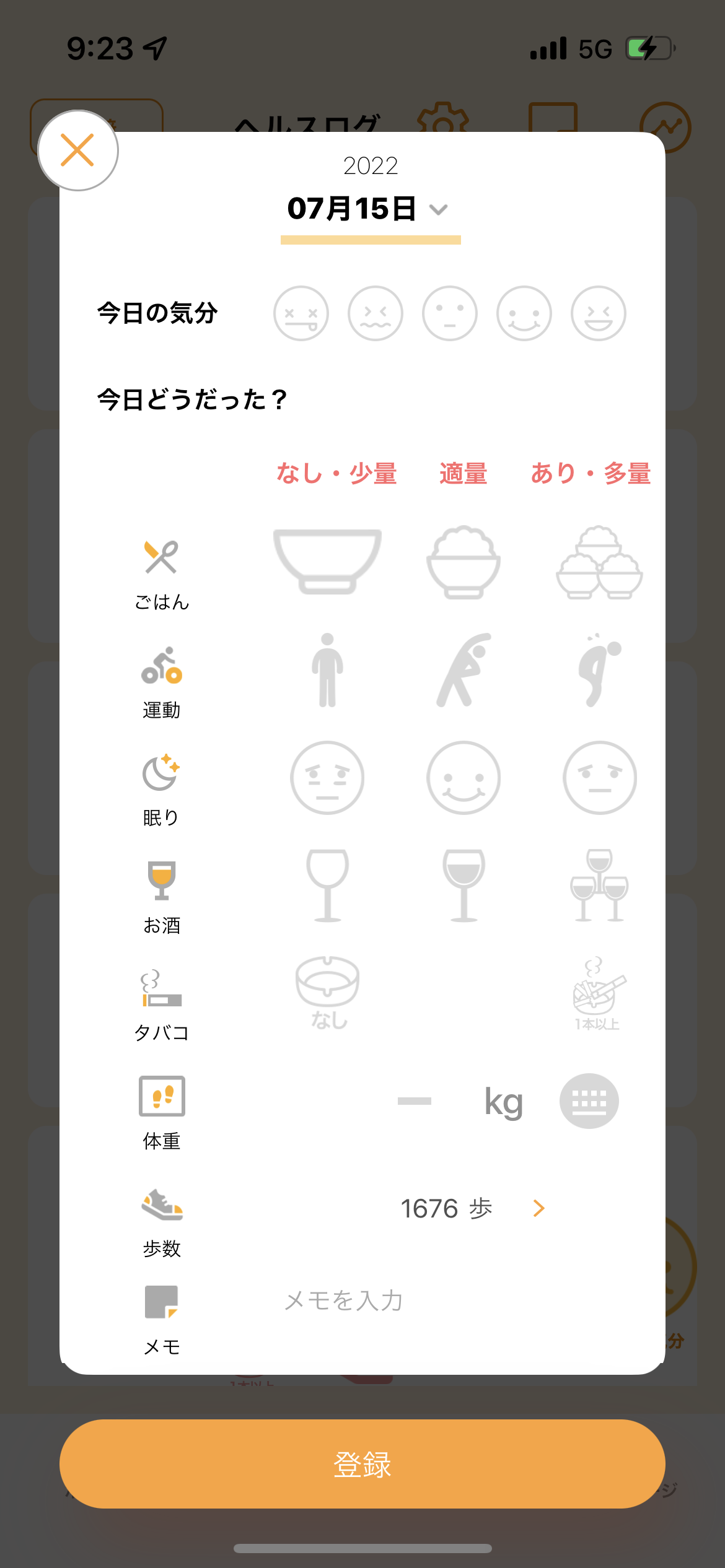Choose the three rice bowls for ごはん
Screen dimensions: 725x1568
point(599,562)
